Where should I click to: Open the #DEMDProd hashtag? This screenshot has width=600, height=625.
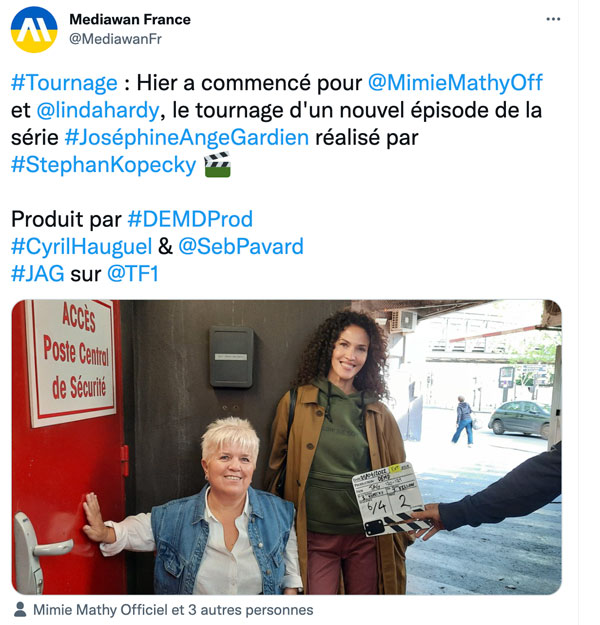pos(190,219)
